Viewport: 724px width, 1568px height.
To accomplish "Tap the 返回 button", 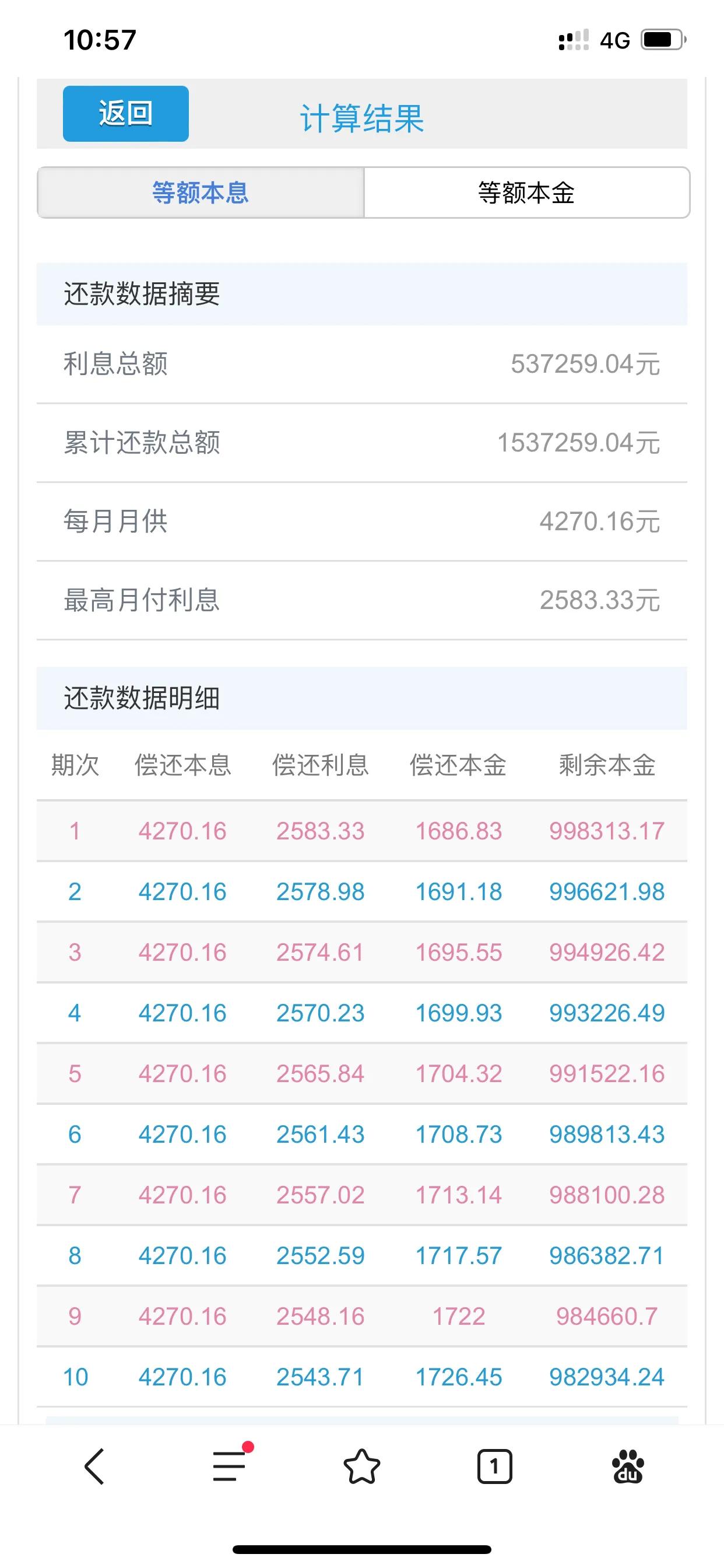I will click(x=126, y=114).
